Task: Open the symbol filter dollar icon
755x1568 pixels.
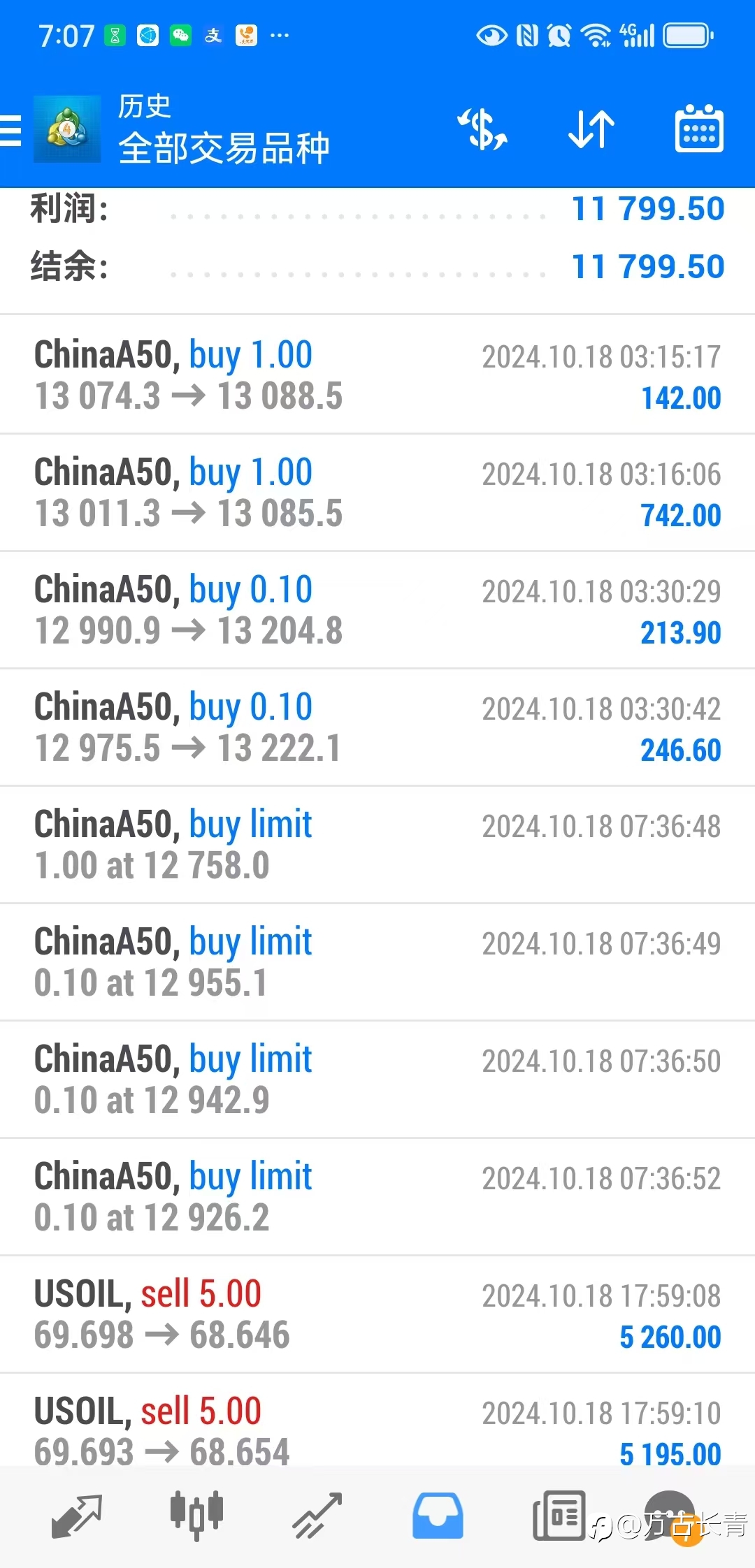Action: (x=482, y=130)
